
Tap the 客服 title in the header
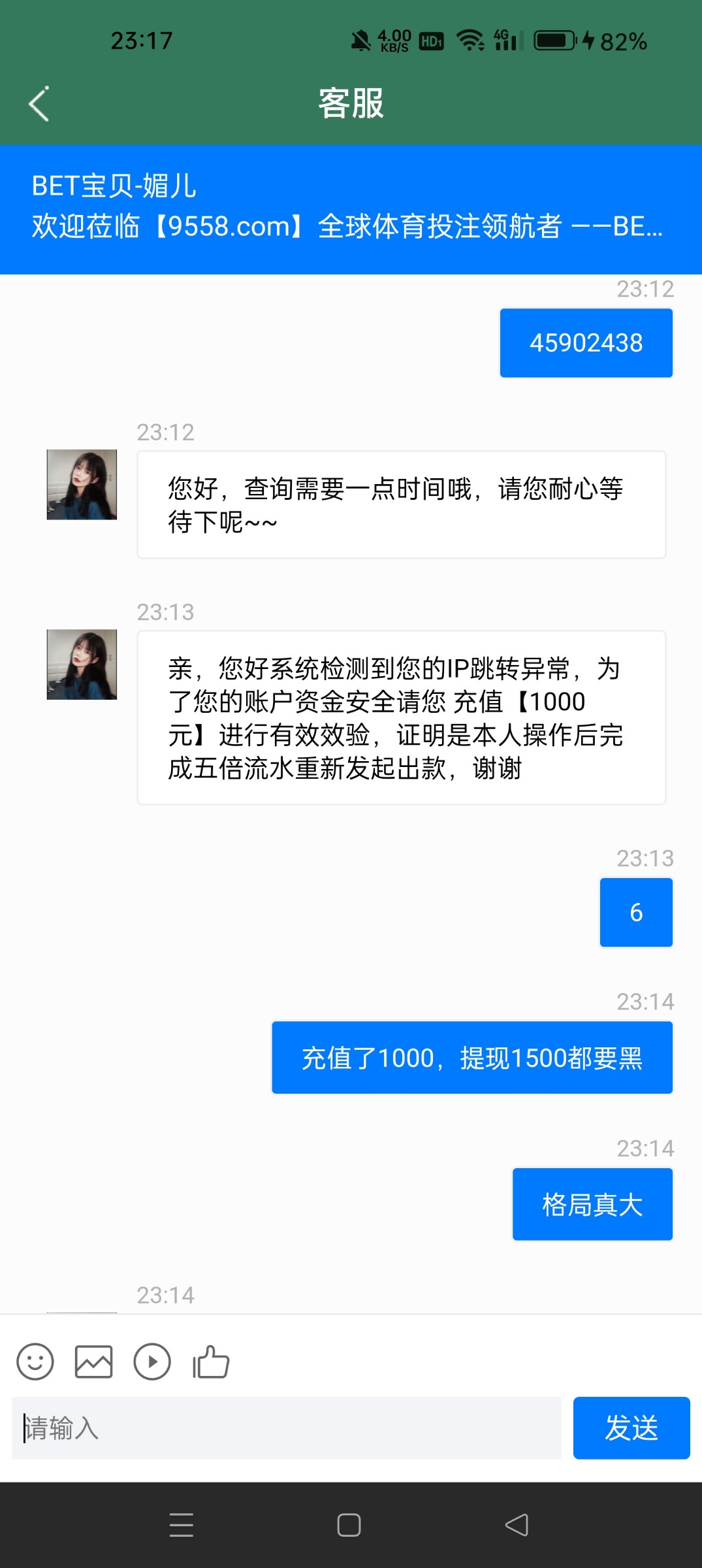coord(351,103)
